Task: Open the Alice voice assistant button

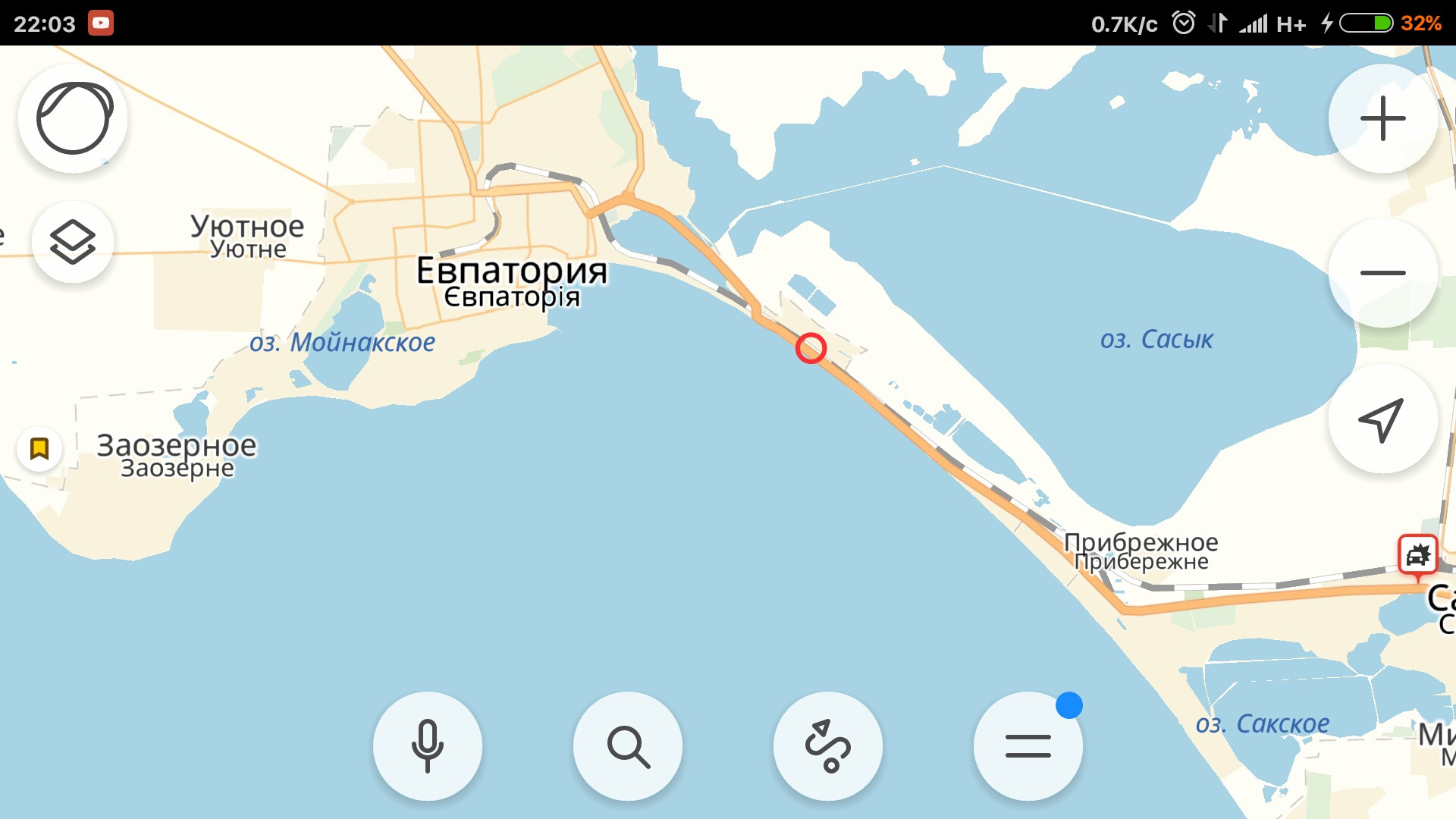Action: (x=74, y=119)
